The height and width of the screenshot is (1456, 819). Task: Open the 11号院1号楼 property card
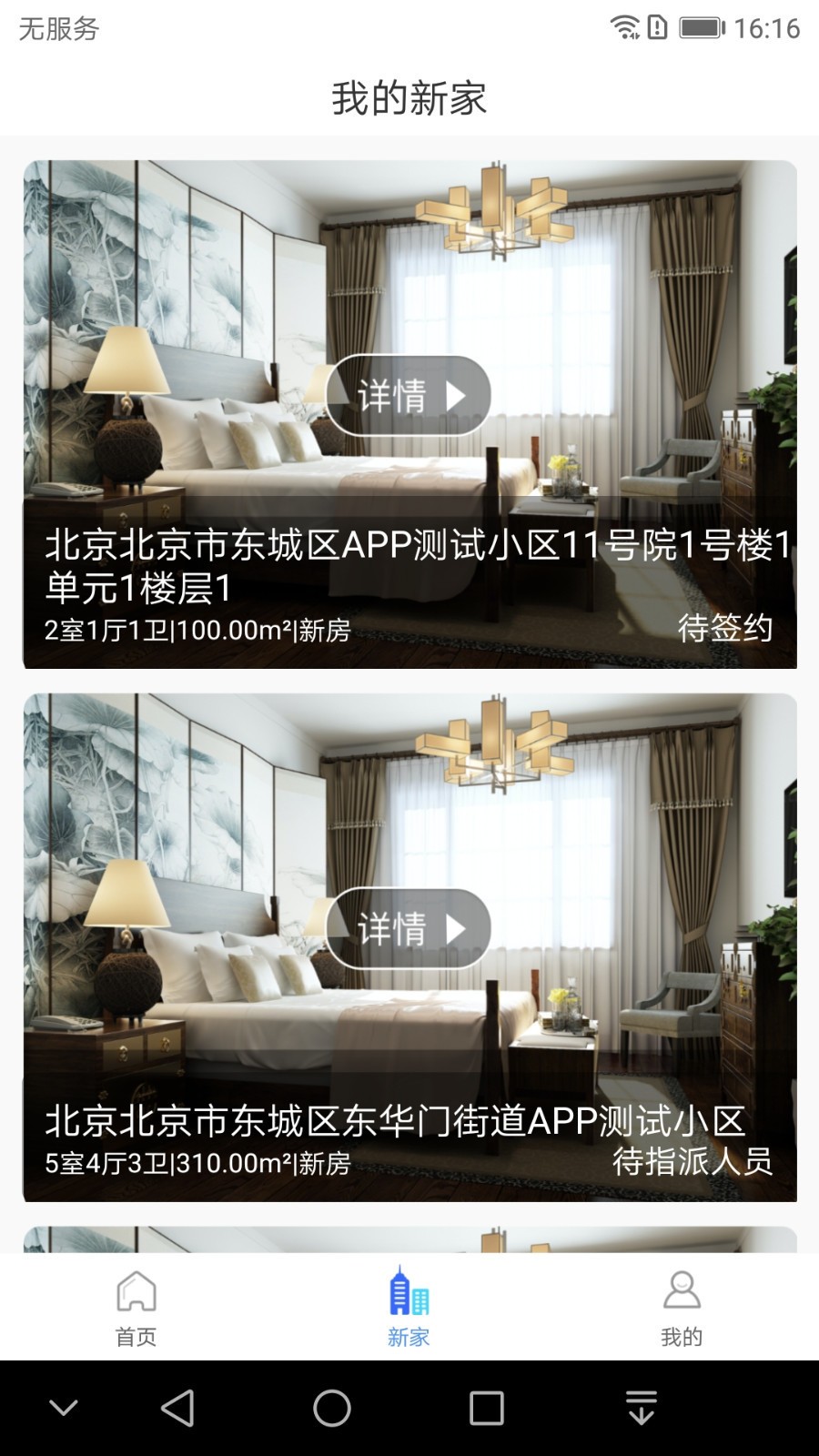[x=409, y=564]
